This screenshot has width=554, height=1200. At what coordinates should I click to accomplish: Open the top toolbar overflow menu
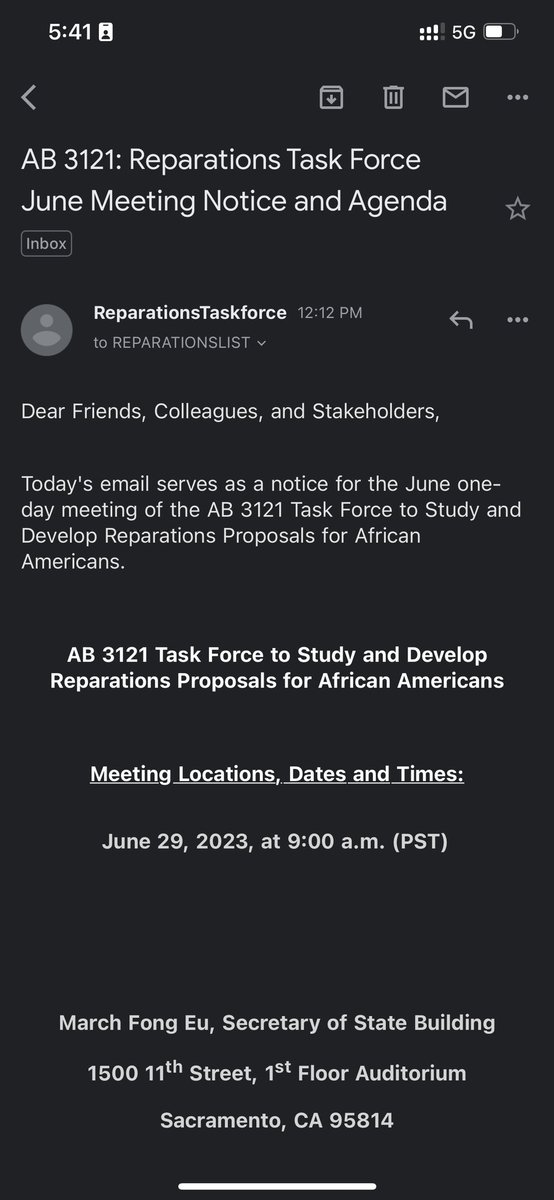pyautogui.click(x=517, y=97)
